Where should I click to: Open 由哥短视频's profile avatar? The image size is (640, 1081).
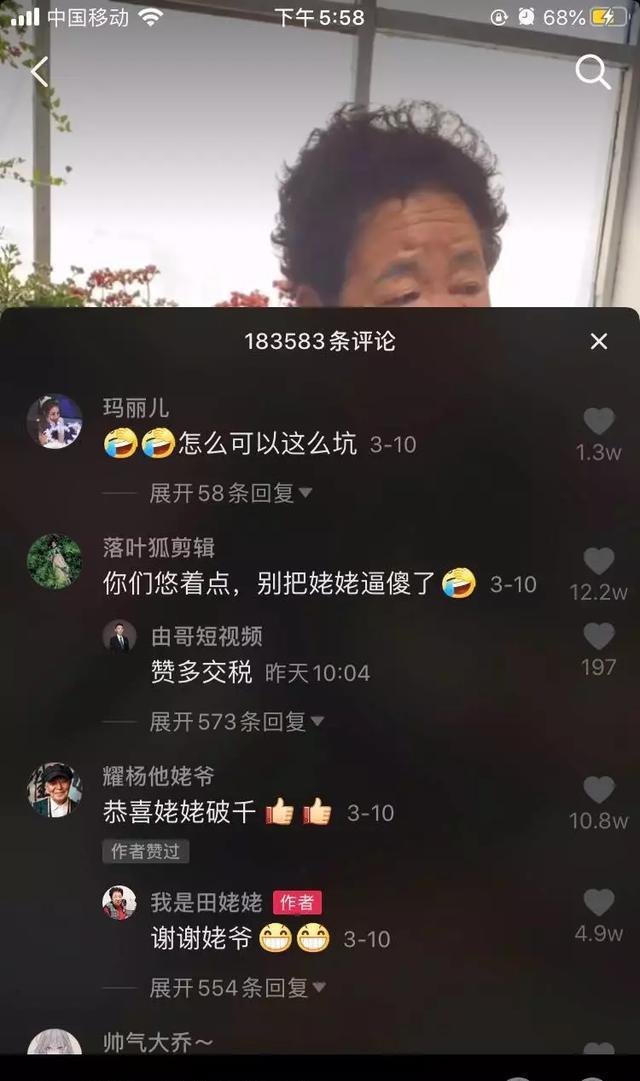point(120,637)
